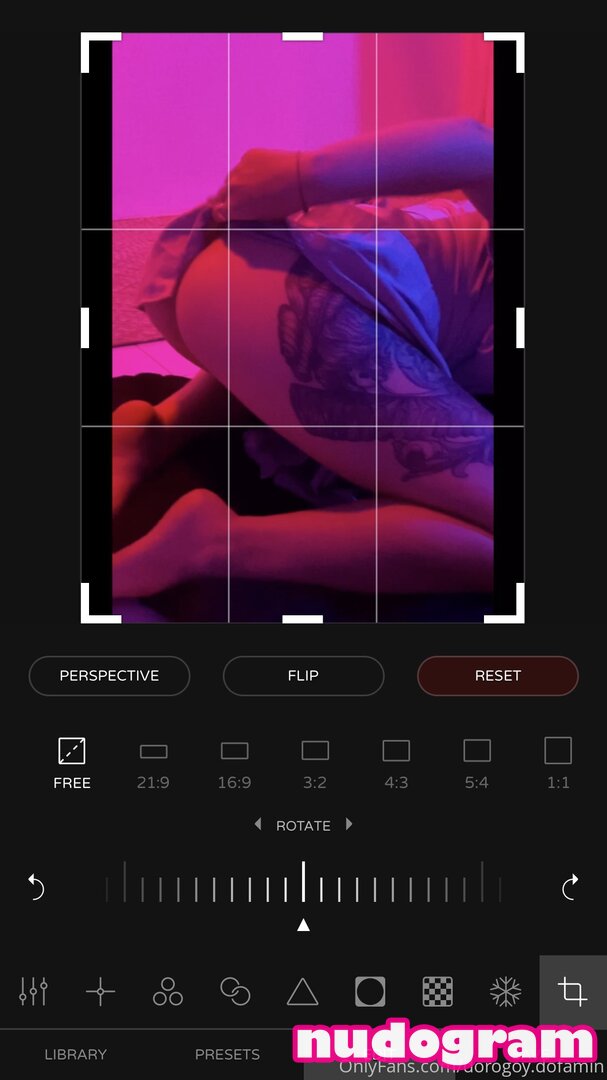Screen dimensions: 607x1080
Task: Rotate the image counterclockwise
Action: [36, 887]
